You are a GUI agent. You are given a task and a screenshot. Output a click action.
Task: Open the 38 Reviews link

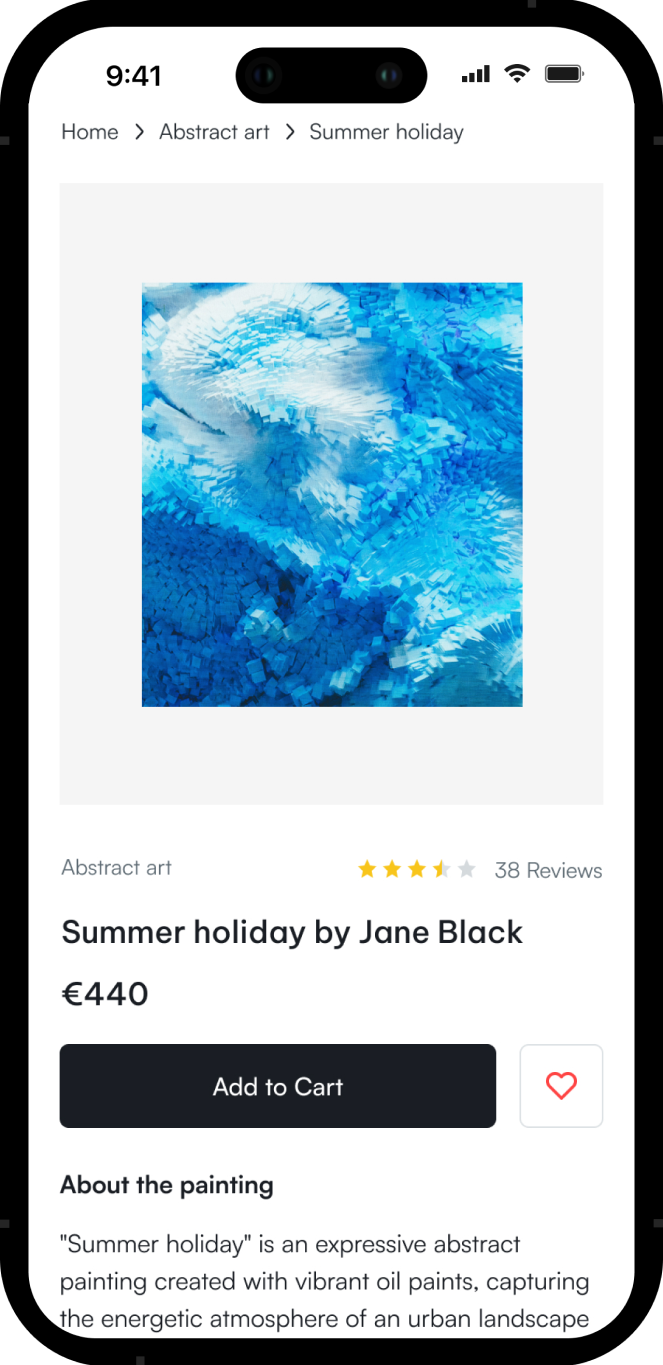tap(548, 870)
